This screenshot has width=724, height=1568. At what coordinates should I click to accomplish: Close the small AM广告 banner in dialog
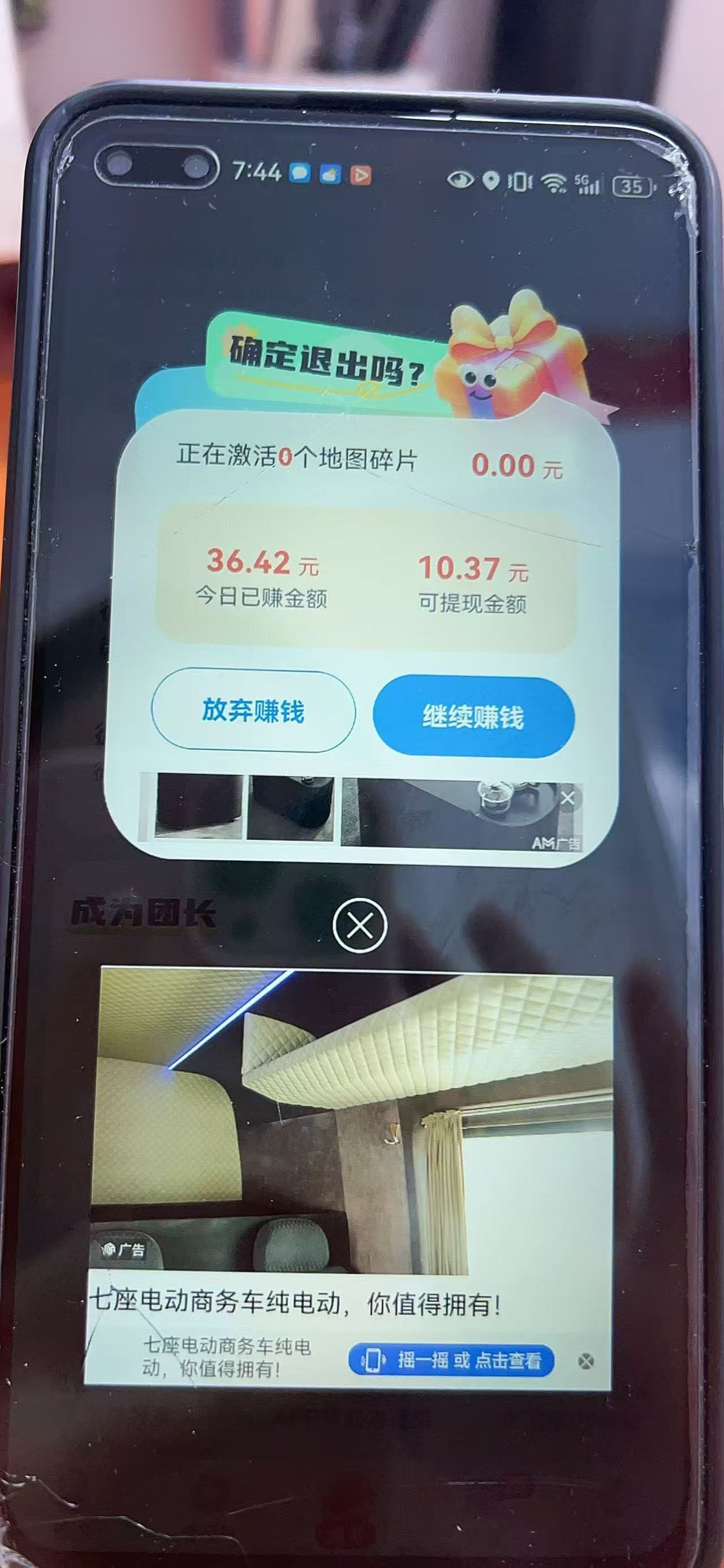click(567, 798)
